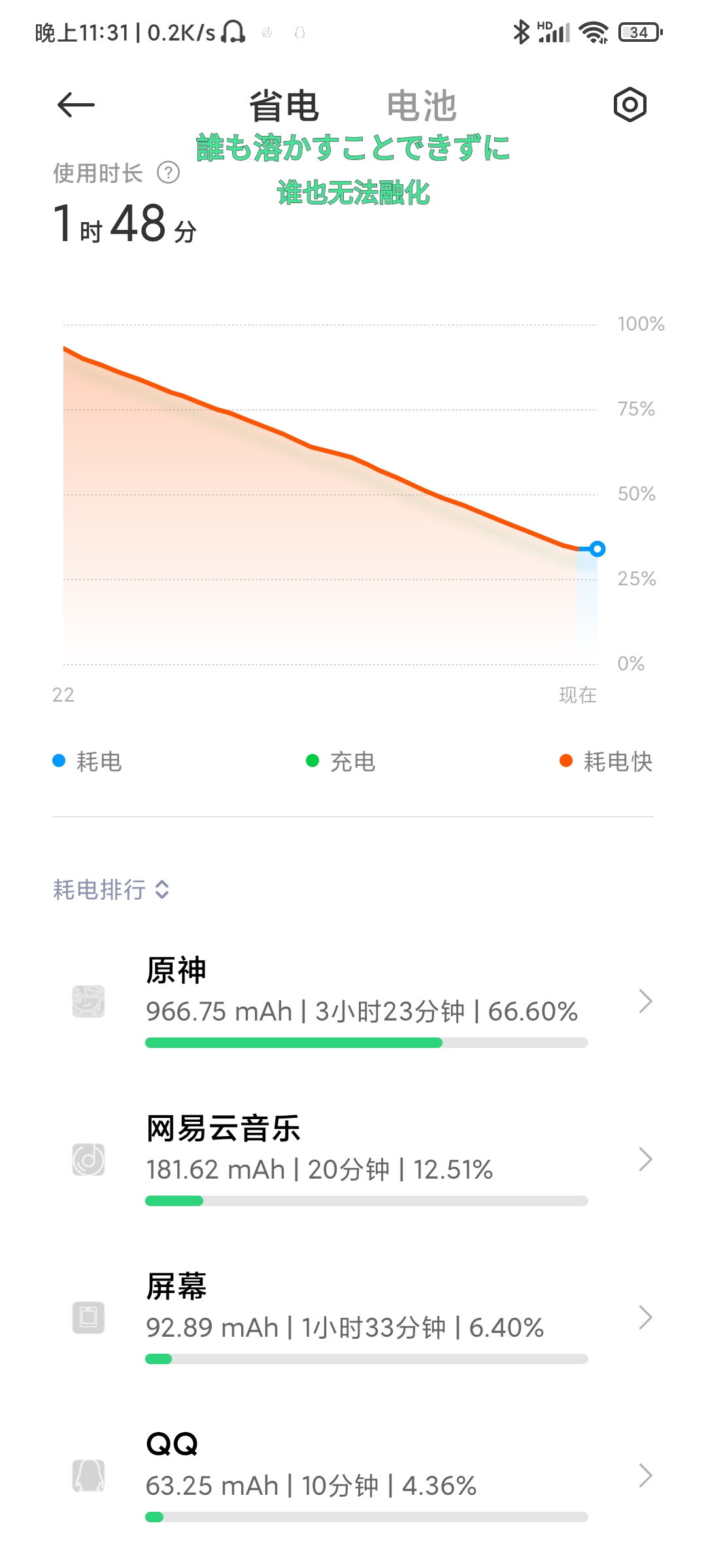This screenshot has height=1568, width=706.
Task: Open QQ power usage details
Action: [353, 1475]
